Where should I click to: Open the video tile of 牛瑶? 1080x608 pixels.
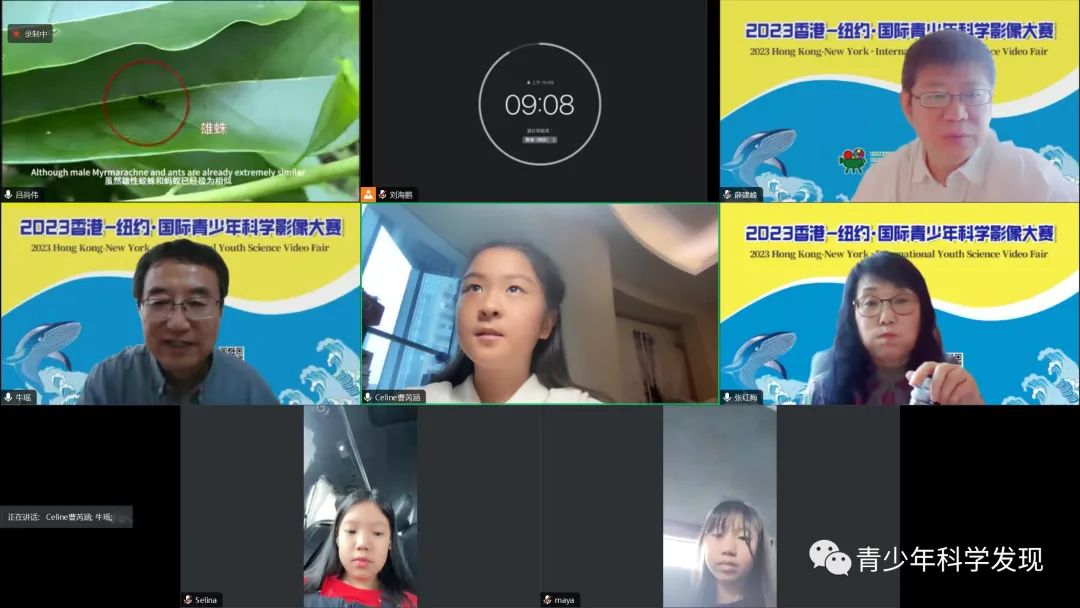(x=180, y=304)
